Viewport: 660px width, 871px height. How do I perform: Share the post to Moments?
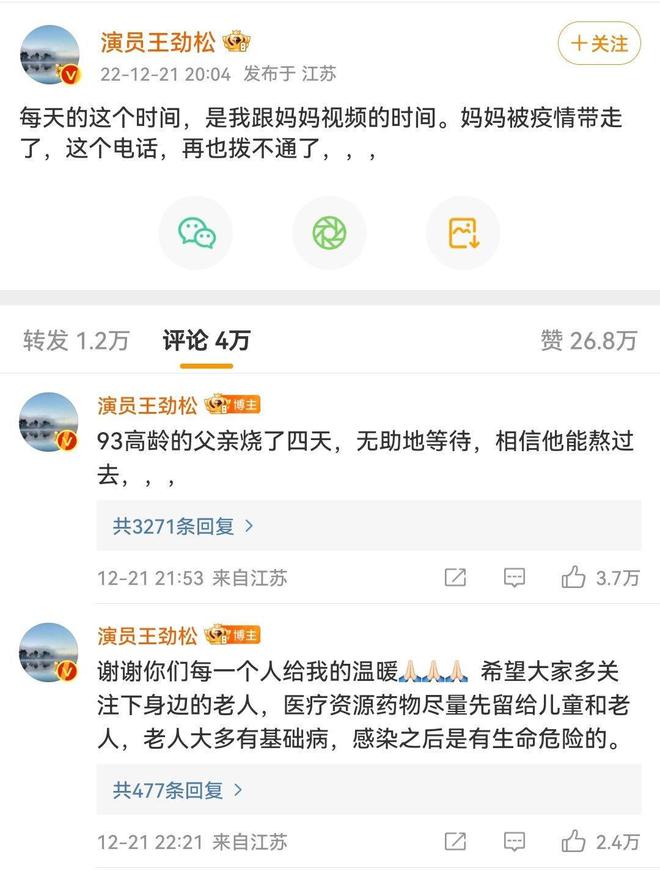coord(329,233)
